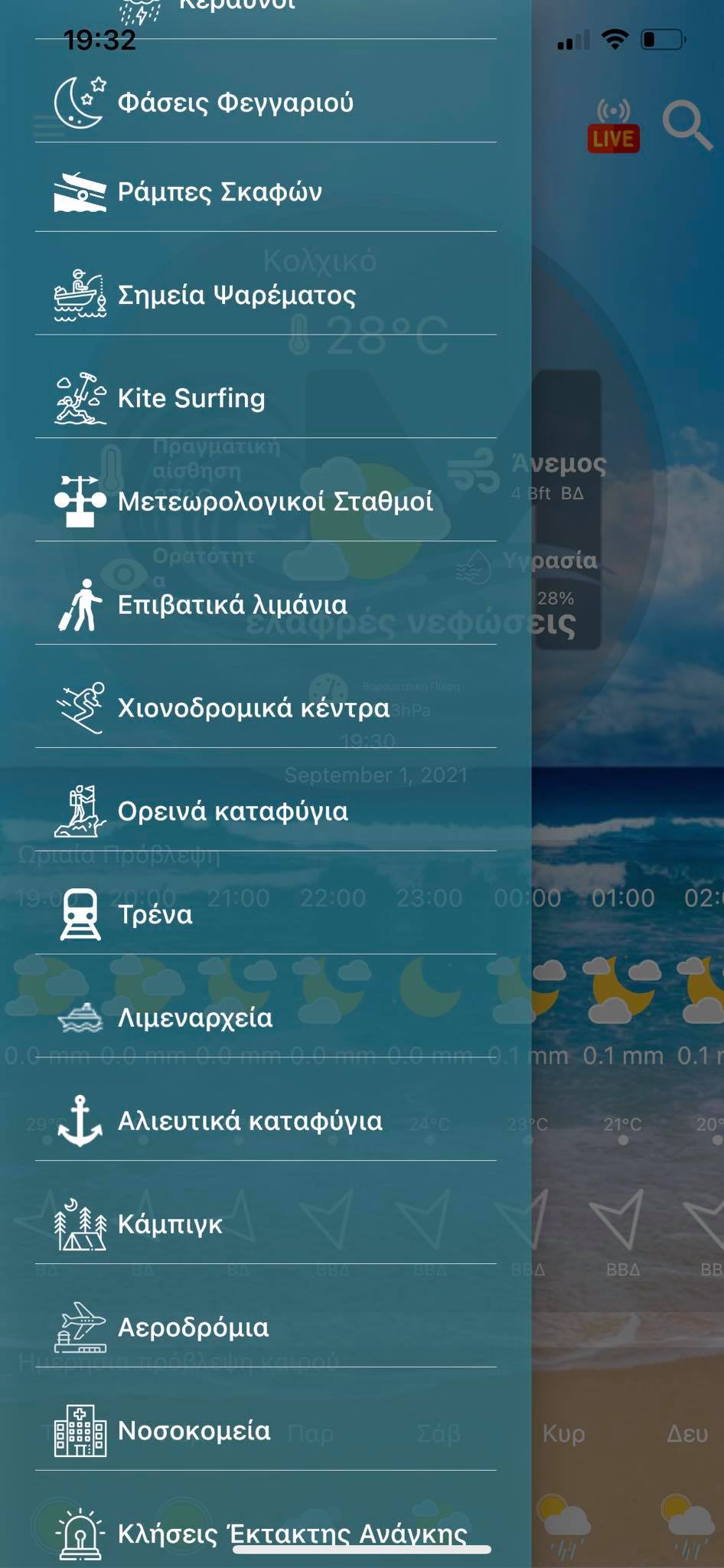Select Επιβατικά λιμάνια
724x1568 pixels.
tap(232, 605)
